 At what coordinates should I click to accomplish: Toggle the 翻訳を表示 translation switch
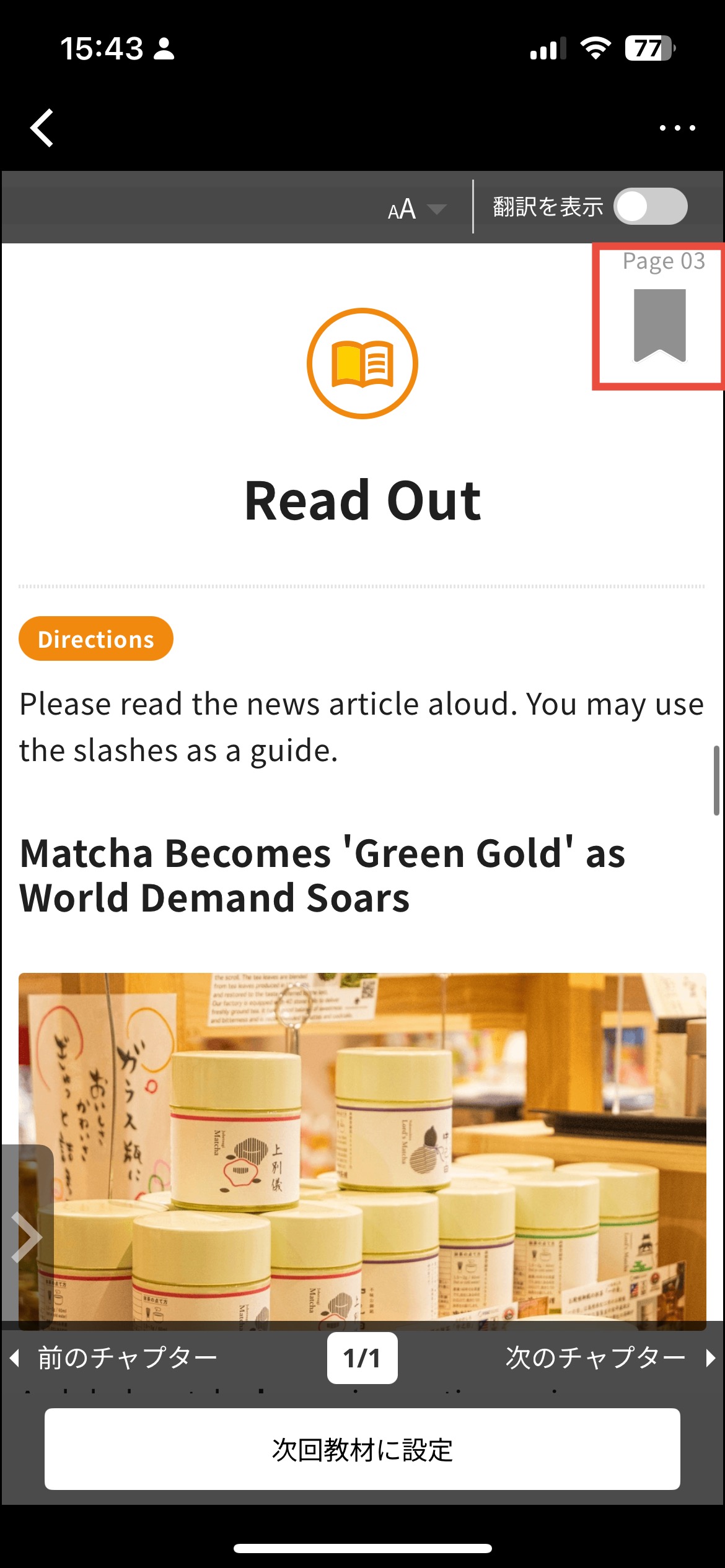650,207
